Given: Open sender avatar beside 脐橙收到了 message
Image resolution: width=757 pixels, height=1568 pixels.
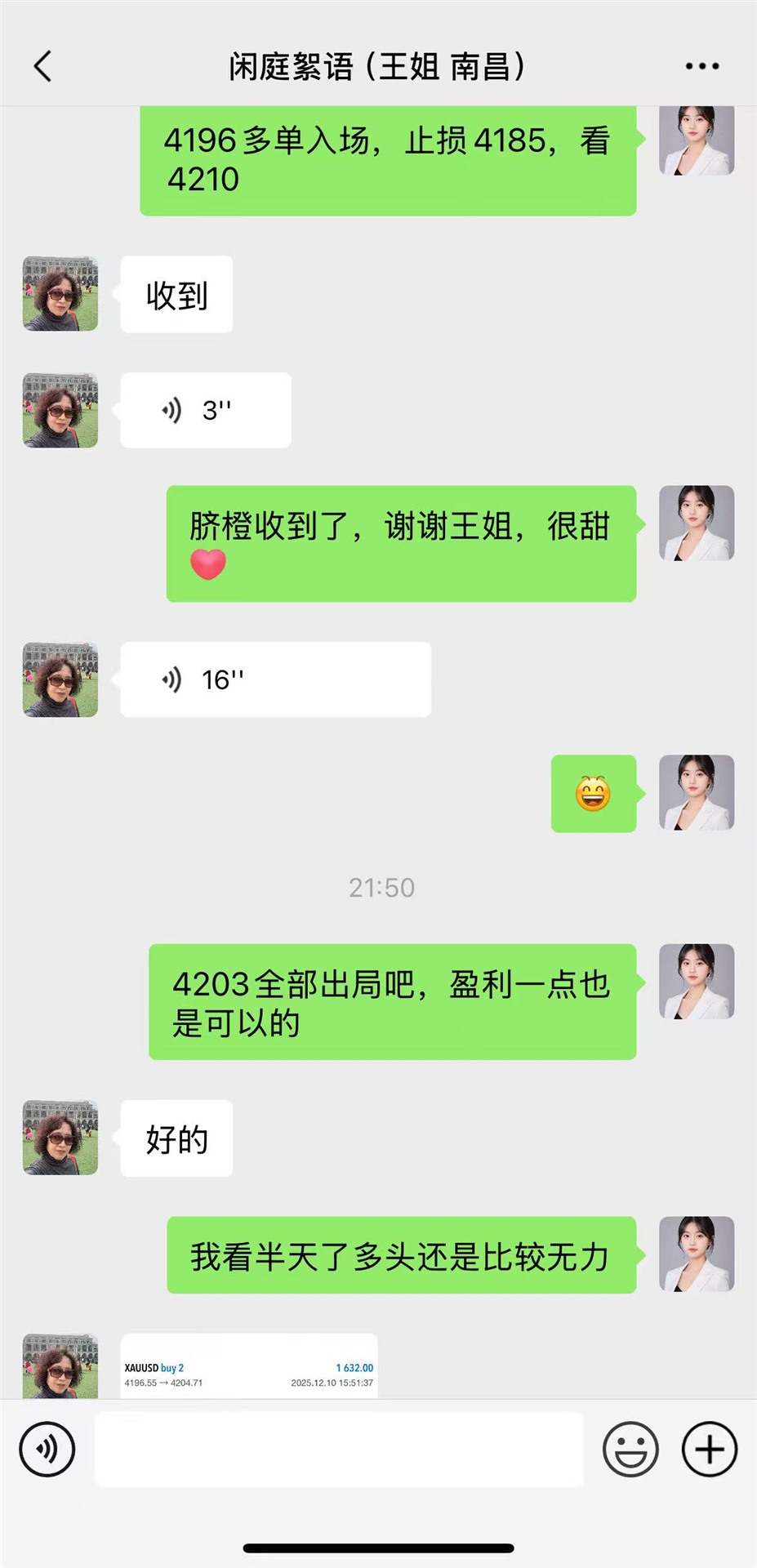Looking at the screenshot, I should coord(697,523).
